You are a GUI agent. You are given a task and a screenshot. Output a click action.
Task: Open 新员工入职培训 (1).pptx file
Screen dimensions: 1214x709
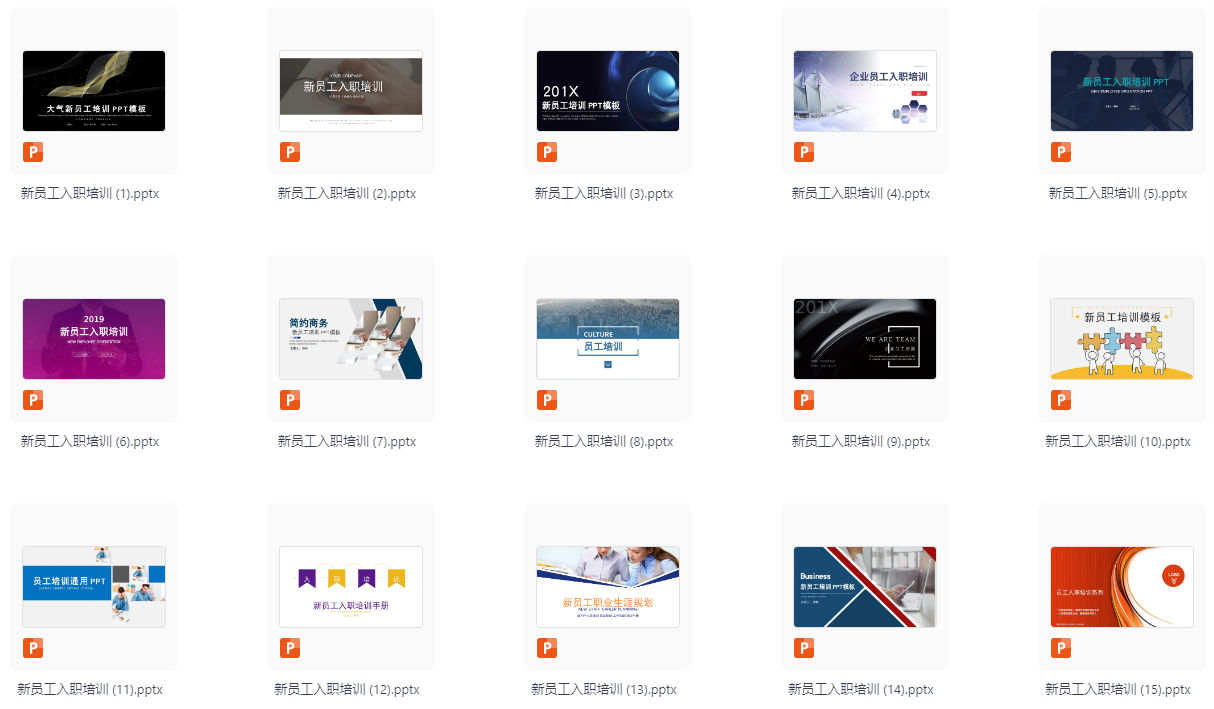click(x=94, y=91)
